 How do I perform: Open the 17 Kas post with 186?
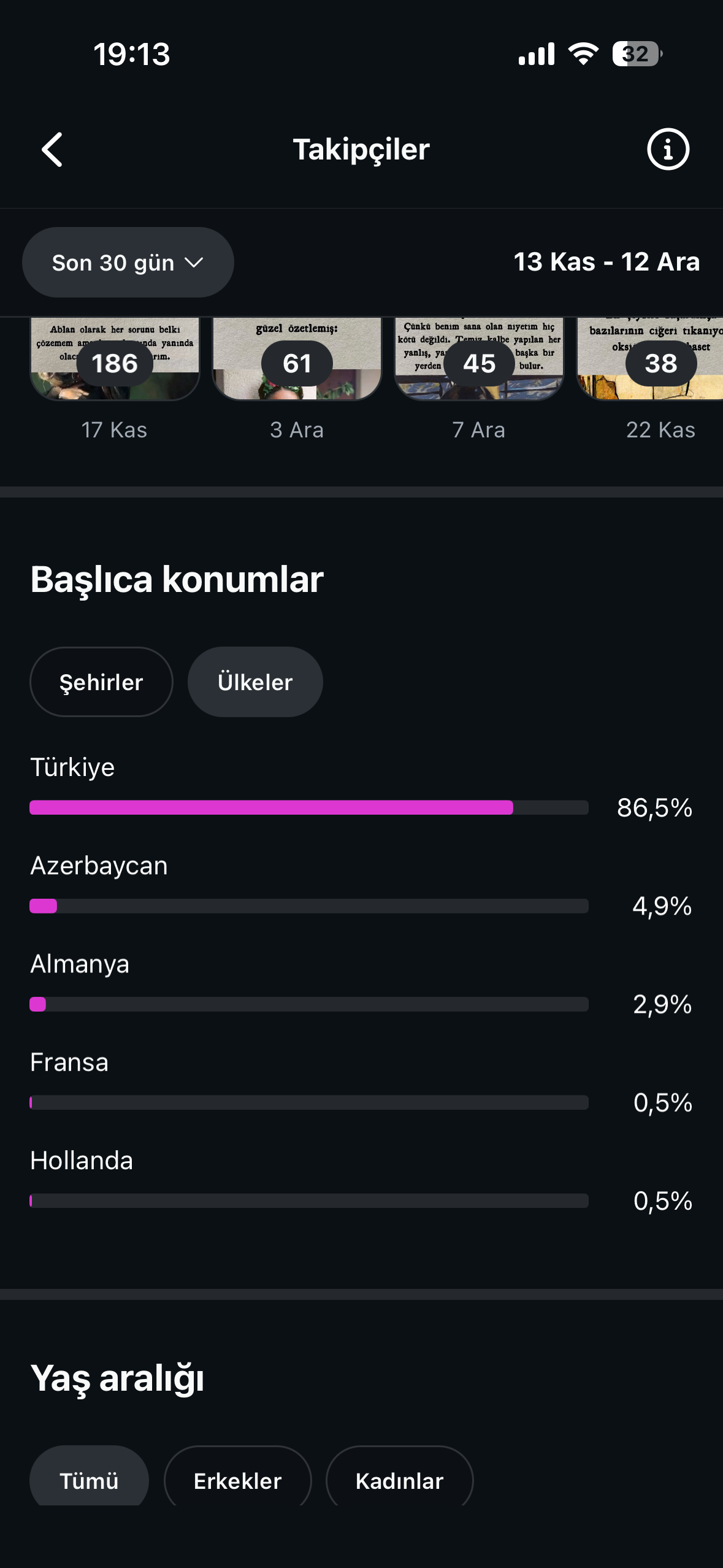tap(115, 359)
